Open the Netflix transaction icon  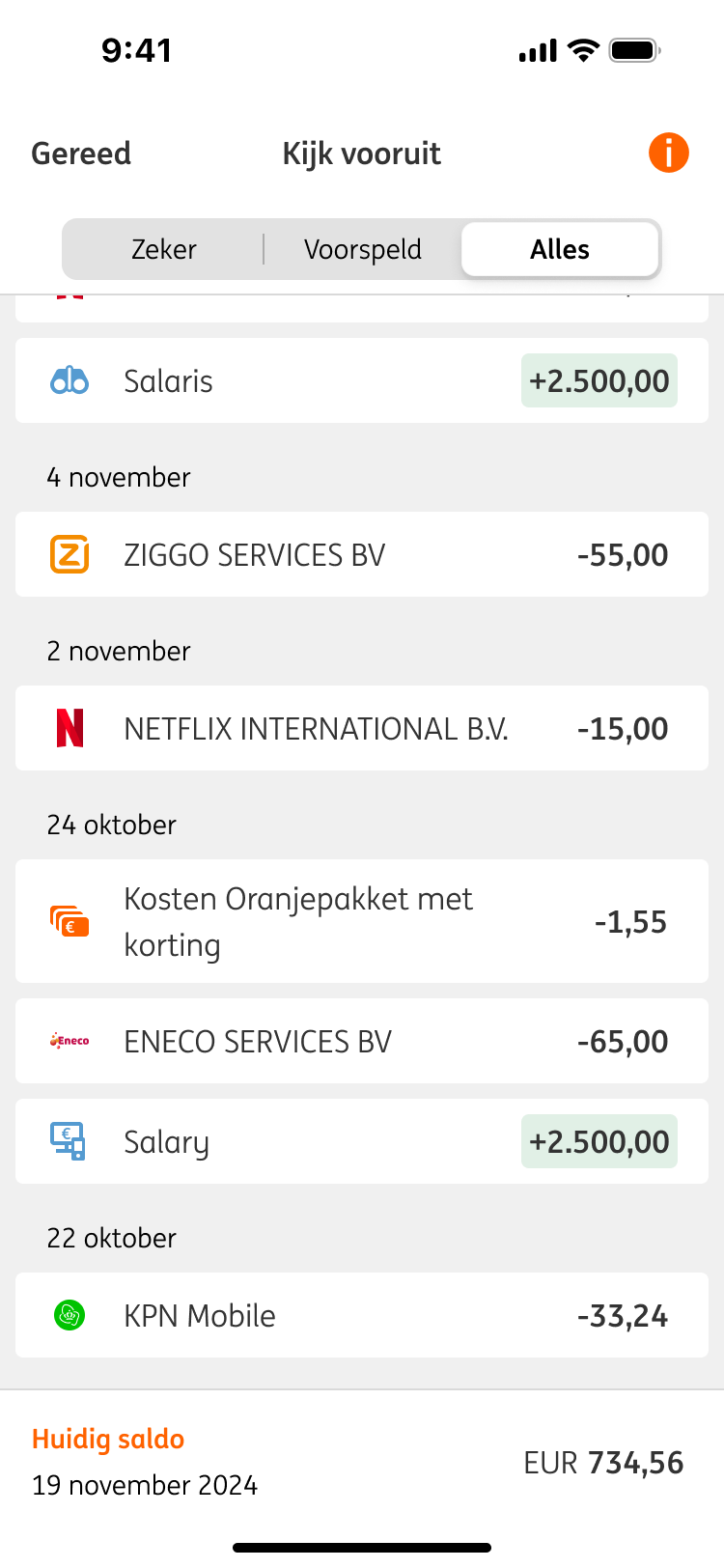coord(69,728)
